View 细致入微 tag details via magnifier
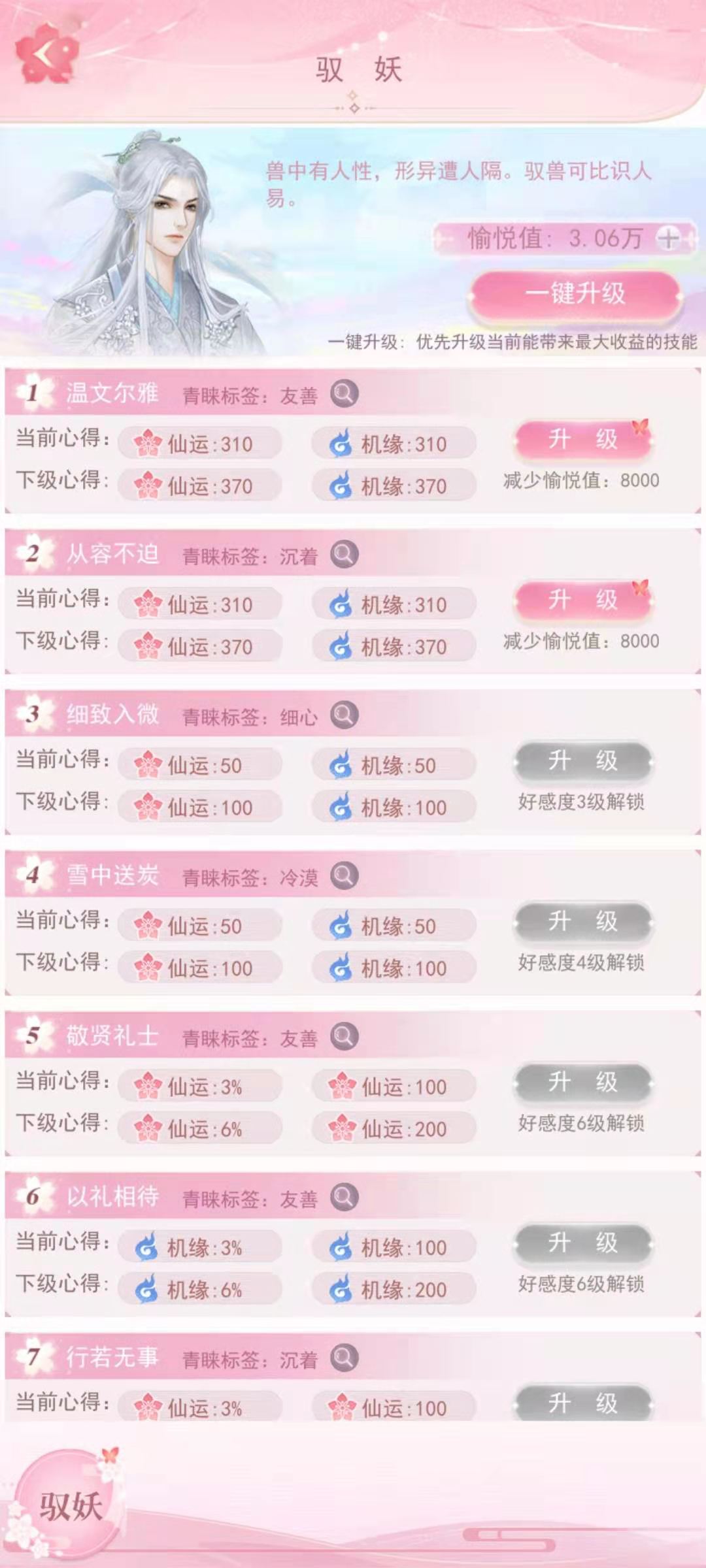The width and height of the screenshot is (706, 1568). [345, 715]
